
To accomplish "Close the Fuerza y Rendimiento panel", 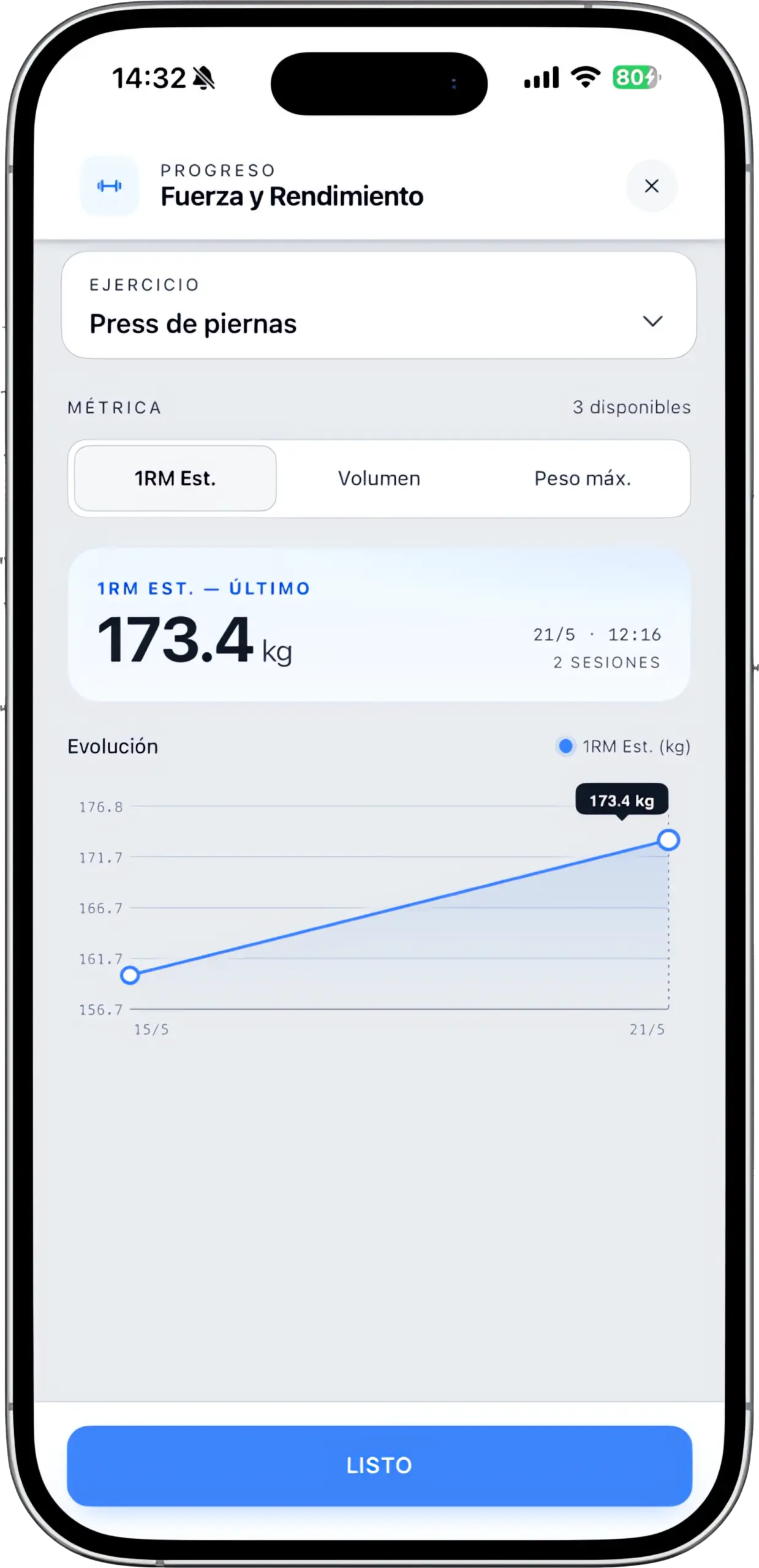I will (x=651, y=186).
